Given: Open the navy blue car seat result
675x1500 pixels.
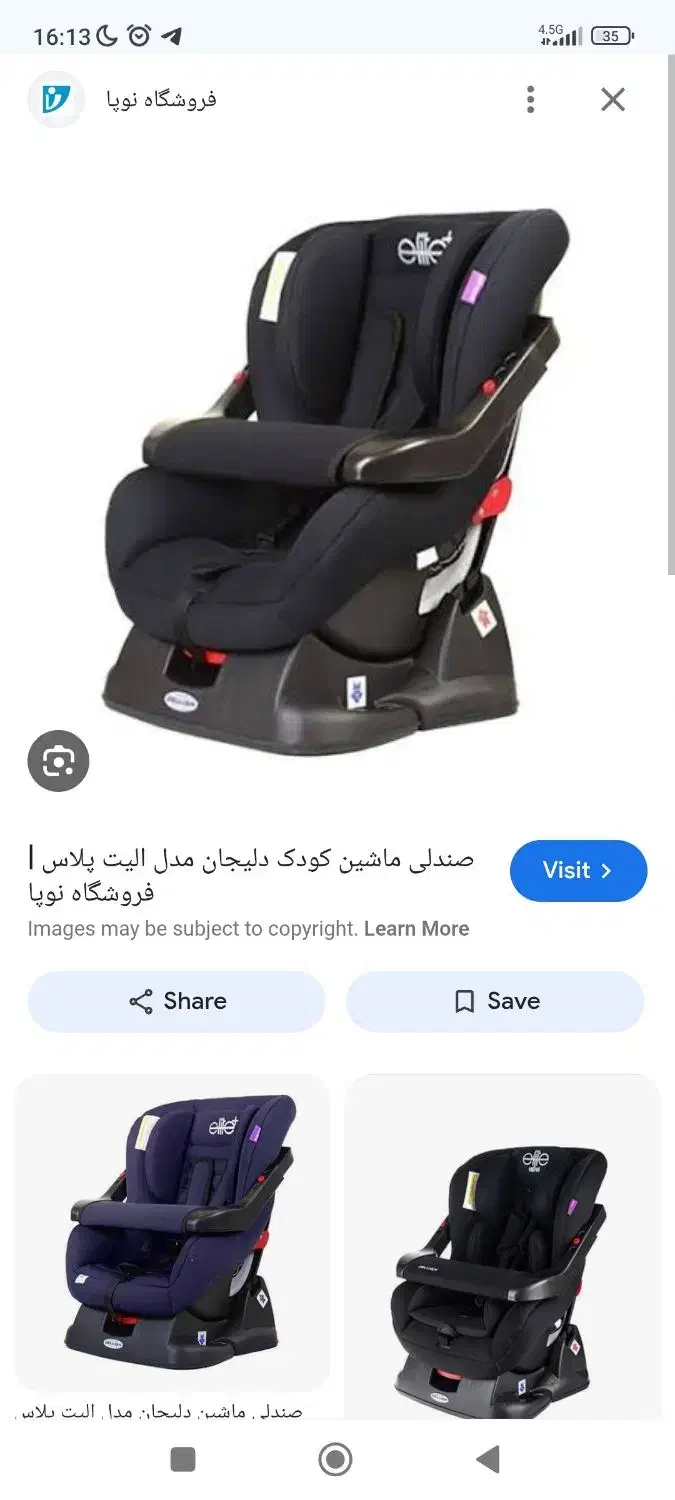Looking at the screenshot, I should click(172, 1232).
